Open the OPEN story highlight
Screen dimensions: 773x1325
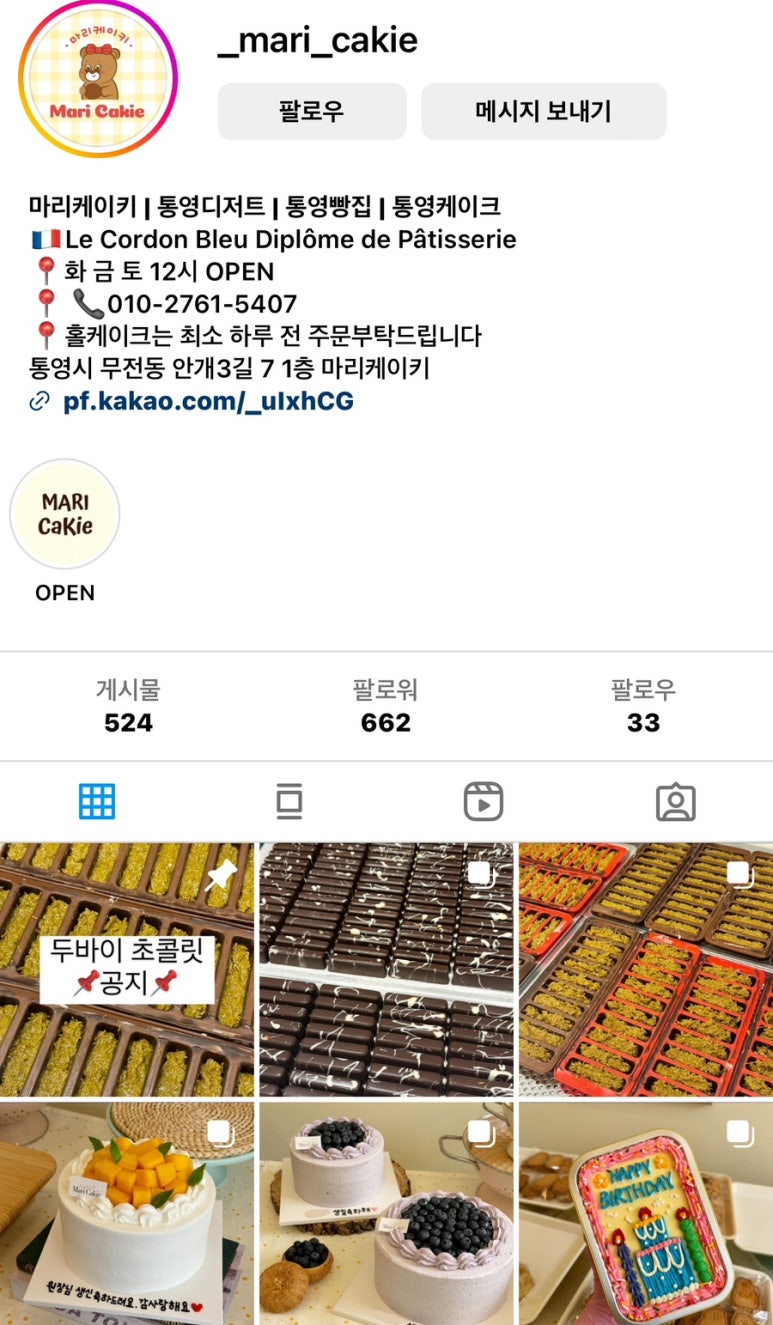click(x=65, y=515)
